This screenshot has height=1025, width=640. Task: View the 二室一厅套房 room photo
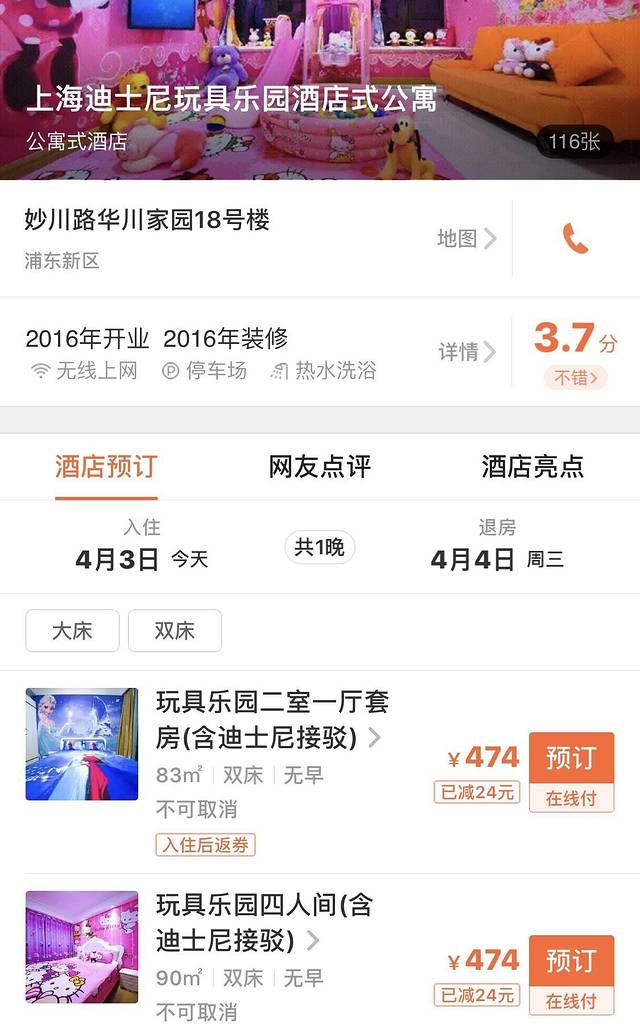point(82,744)
